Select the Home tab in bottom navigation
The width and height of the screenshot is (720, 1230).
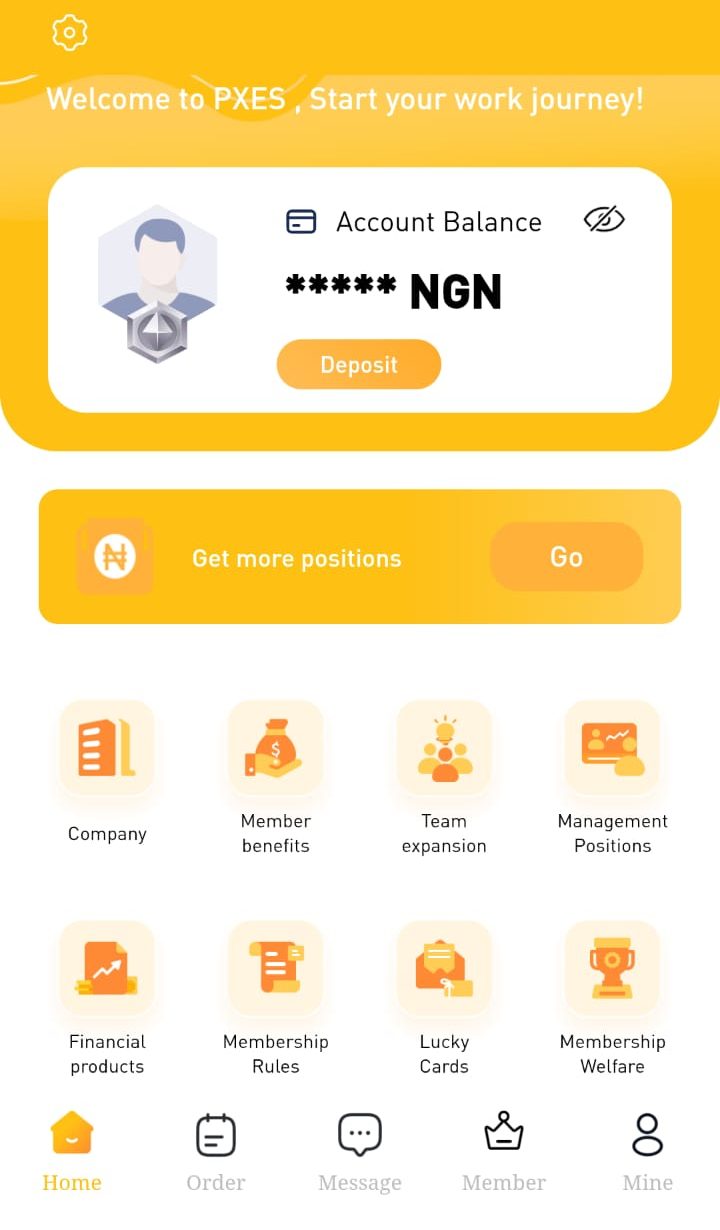point(71,1150)
